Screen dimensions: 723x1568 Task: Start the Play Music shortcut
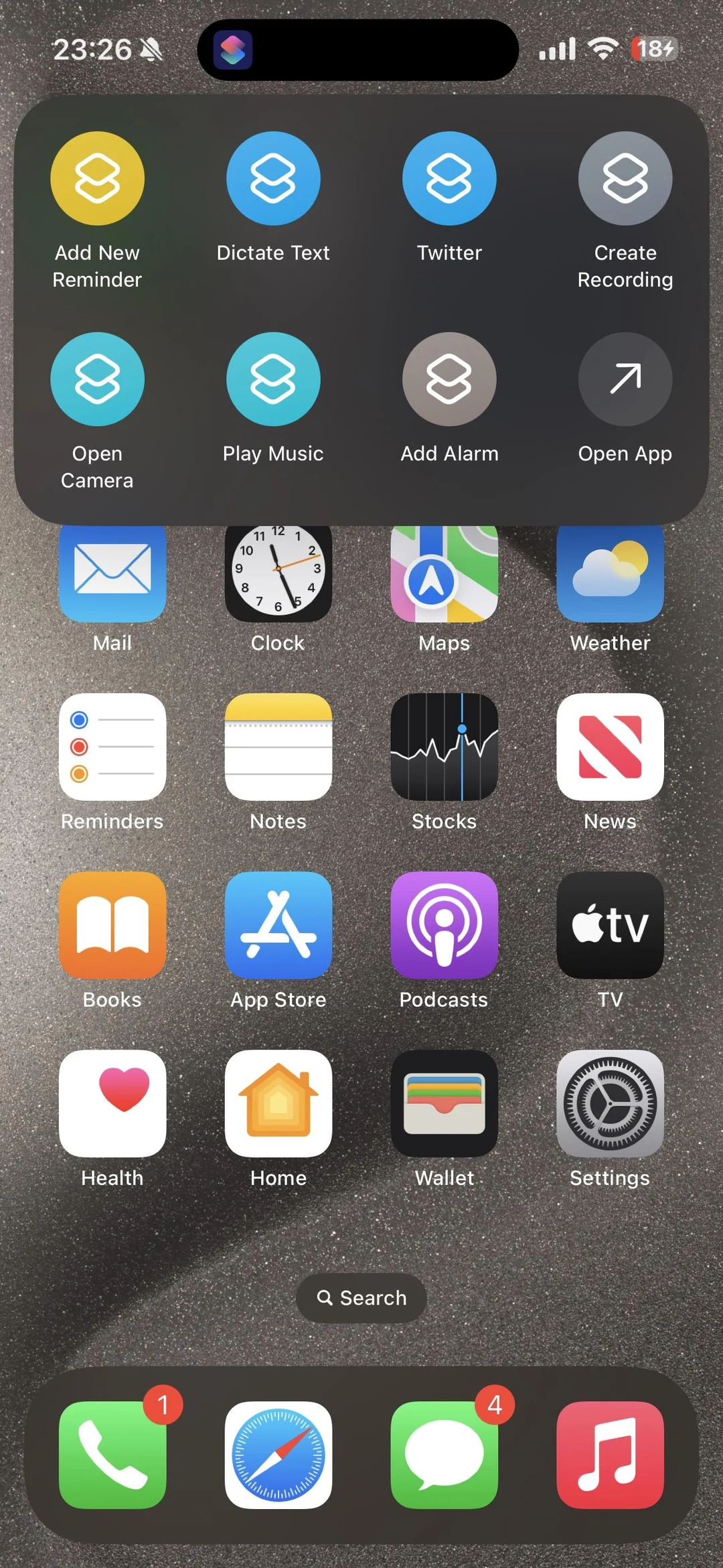(273, 378)
